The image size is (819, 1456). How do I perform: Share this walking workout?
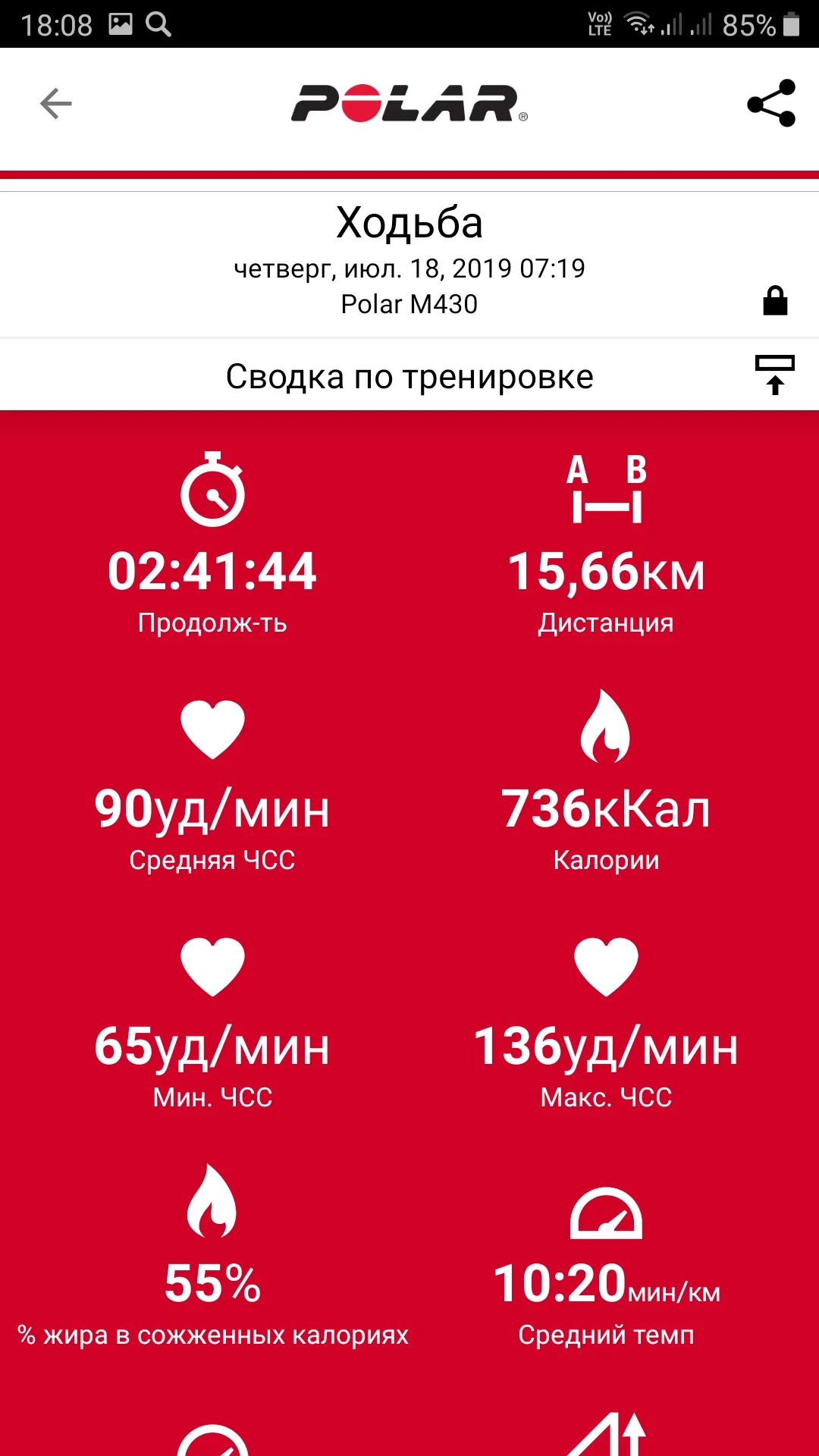(x=771, y=103)
